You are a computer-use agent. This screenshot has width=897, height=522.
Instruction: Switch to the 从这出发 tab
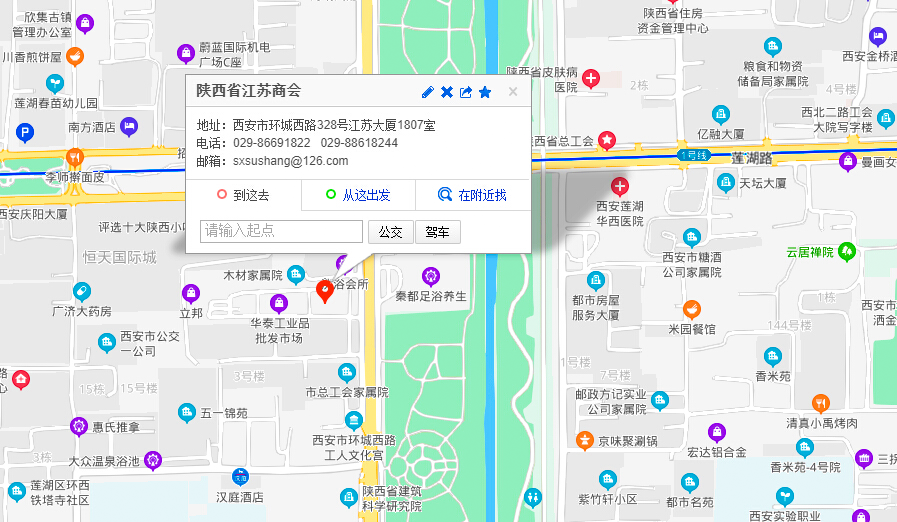357,195
